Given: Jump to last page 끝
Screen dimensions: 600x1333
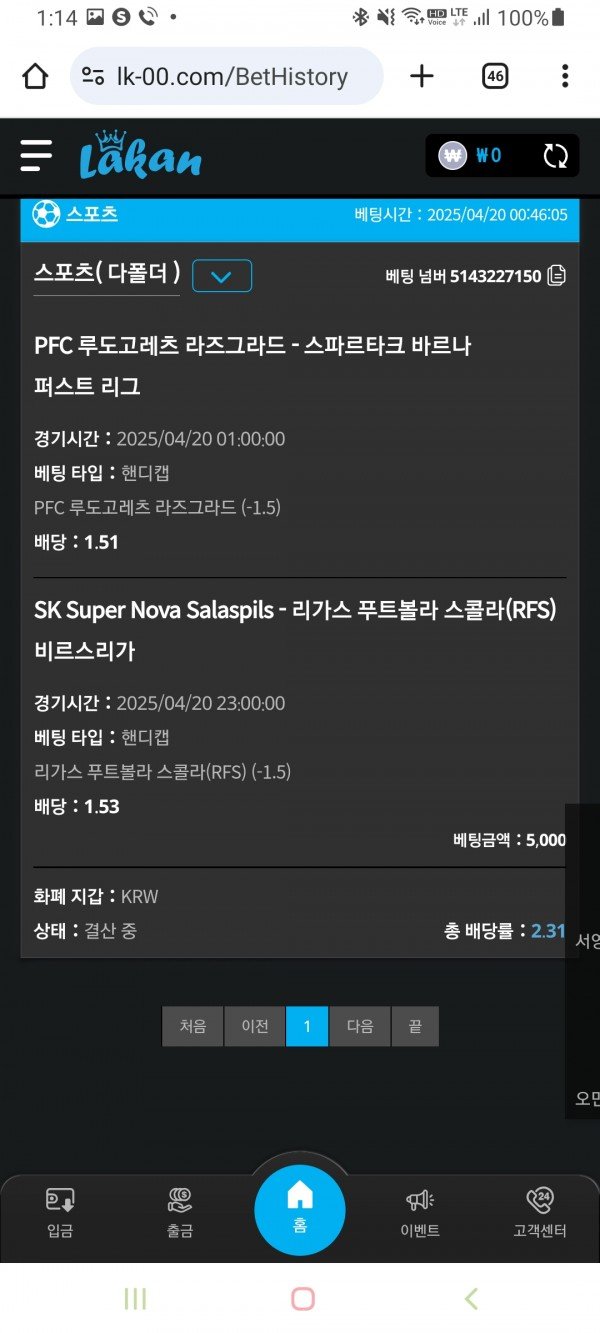Looking at the screenshot, I should pos(414,1026).
